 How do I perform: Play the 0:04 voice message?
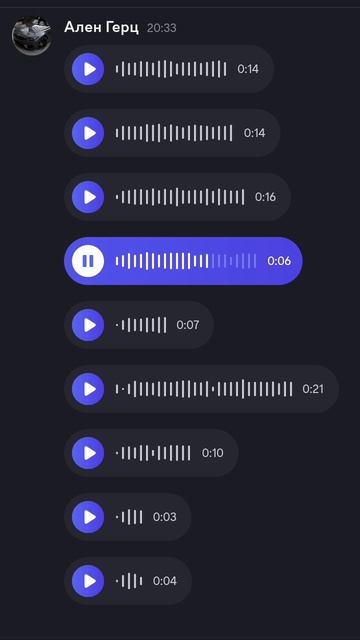88,581
